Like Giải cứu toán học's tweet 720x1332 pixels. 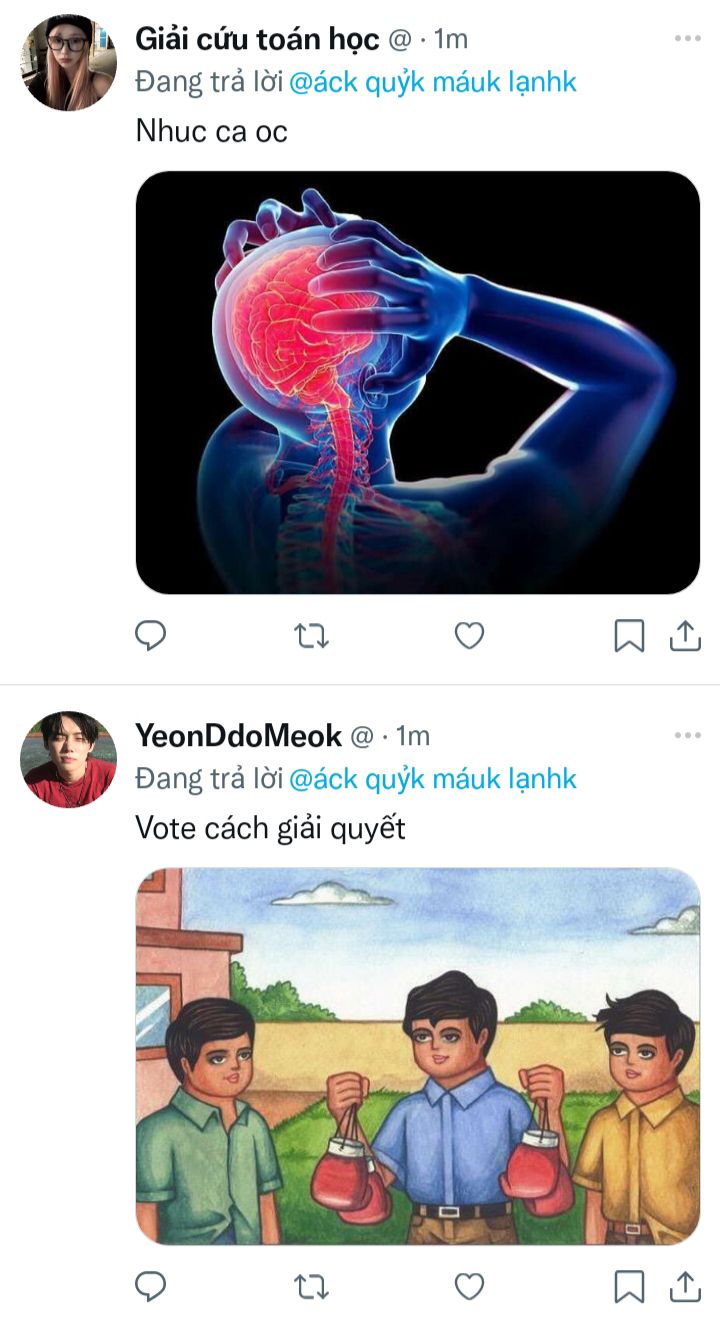coord(469,635)
